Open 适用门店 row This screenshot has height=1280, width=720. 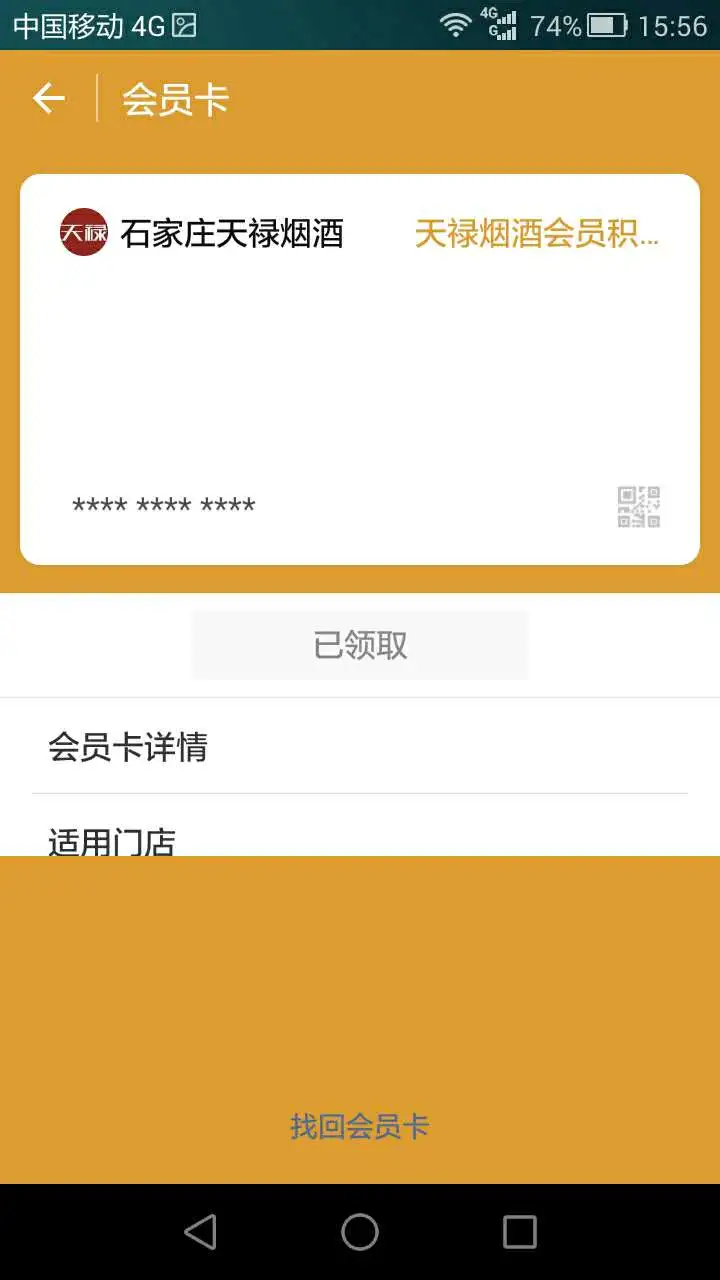tap(359, 838)
